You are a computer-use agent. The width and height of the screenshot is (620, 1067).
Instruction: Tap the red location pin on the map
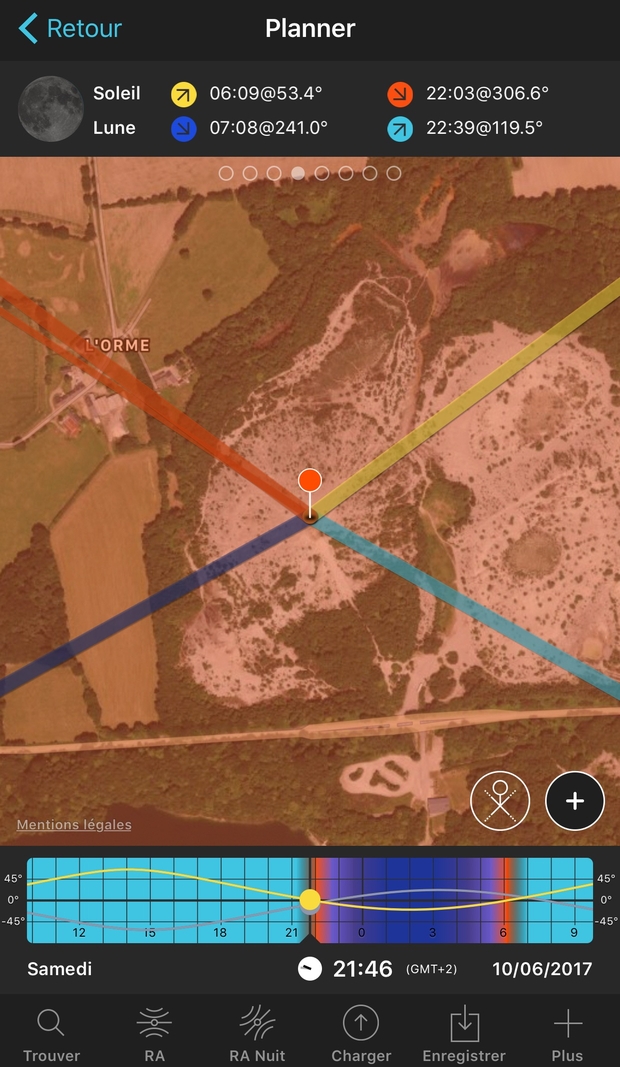click(x=310, y=482)
